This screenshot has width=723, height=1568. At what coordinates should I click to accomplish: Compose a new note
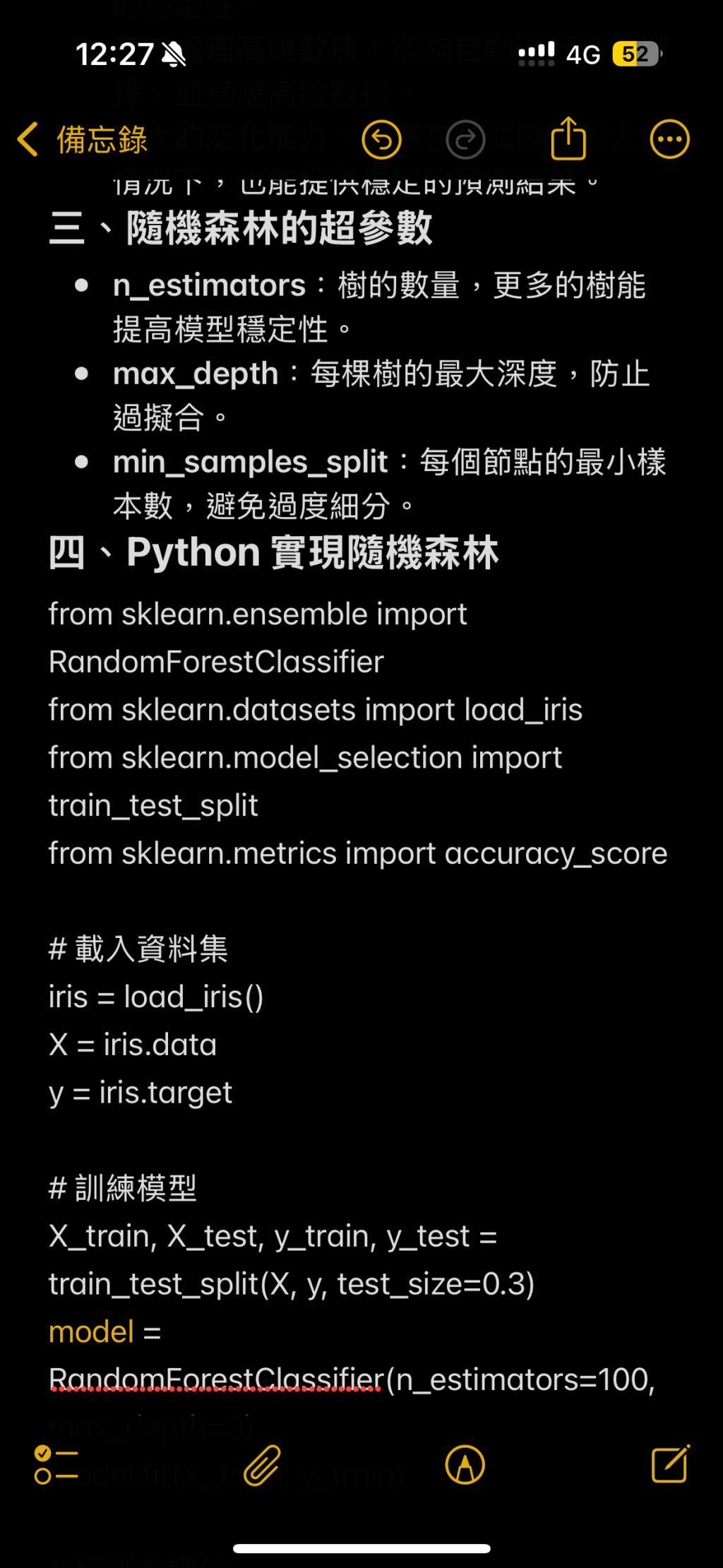pos(670,1463)
